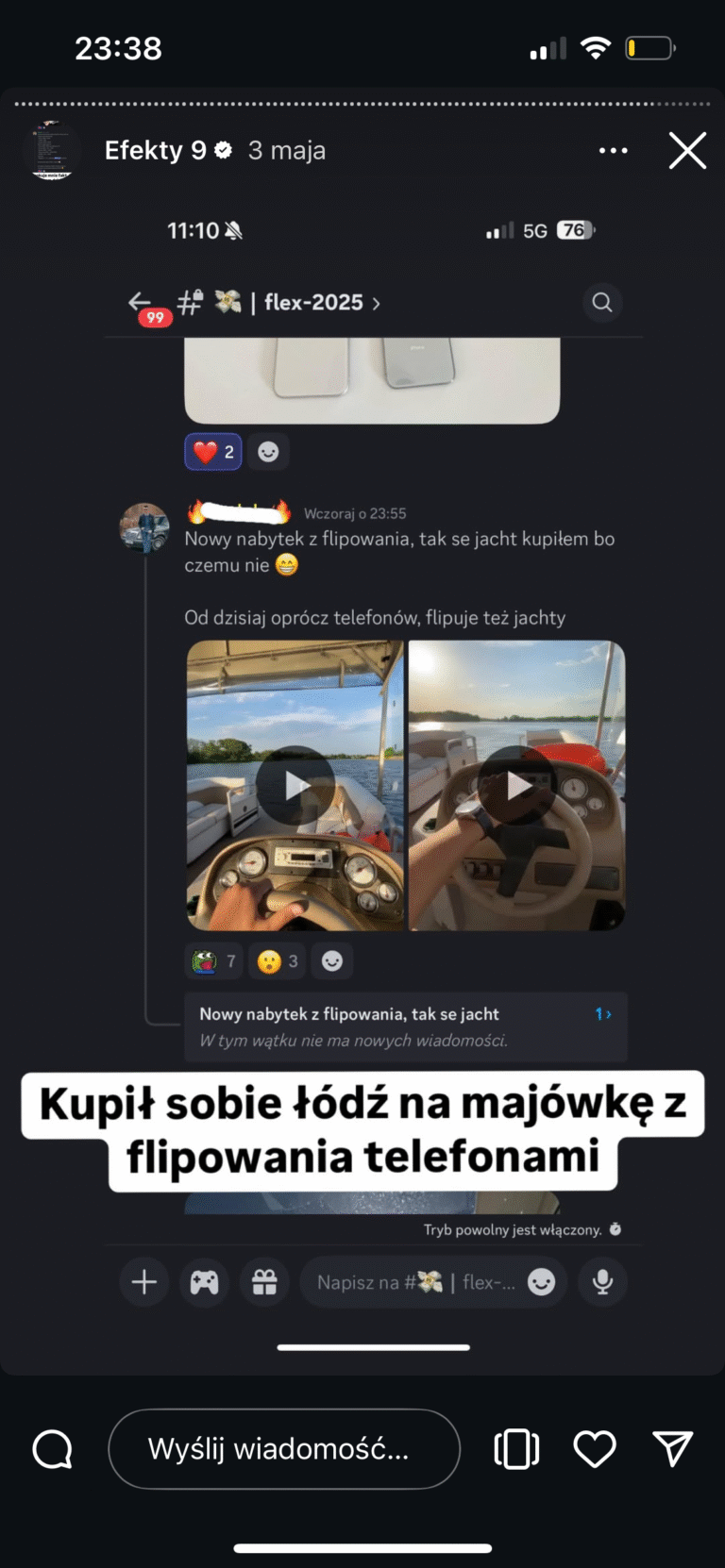Share the story via the paper plane
This screenshot has height=1568, width=725.
click(x=672, y=1449)
